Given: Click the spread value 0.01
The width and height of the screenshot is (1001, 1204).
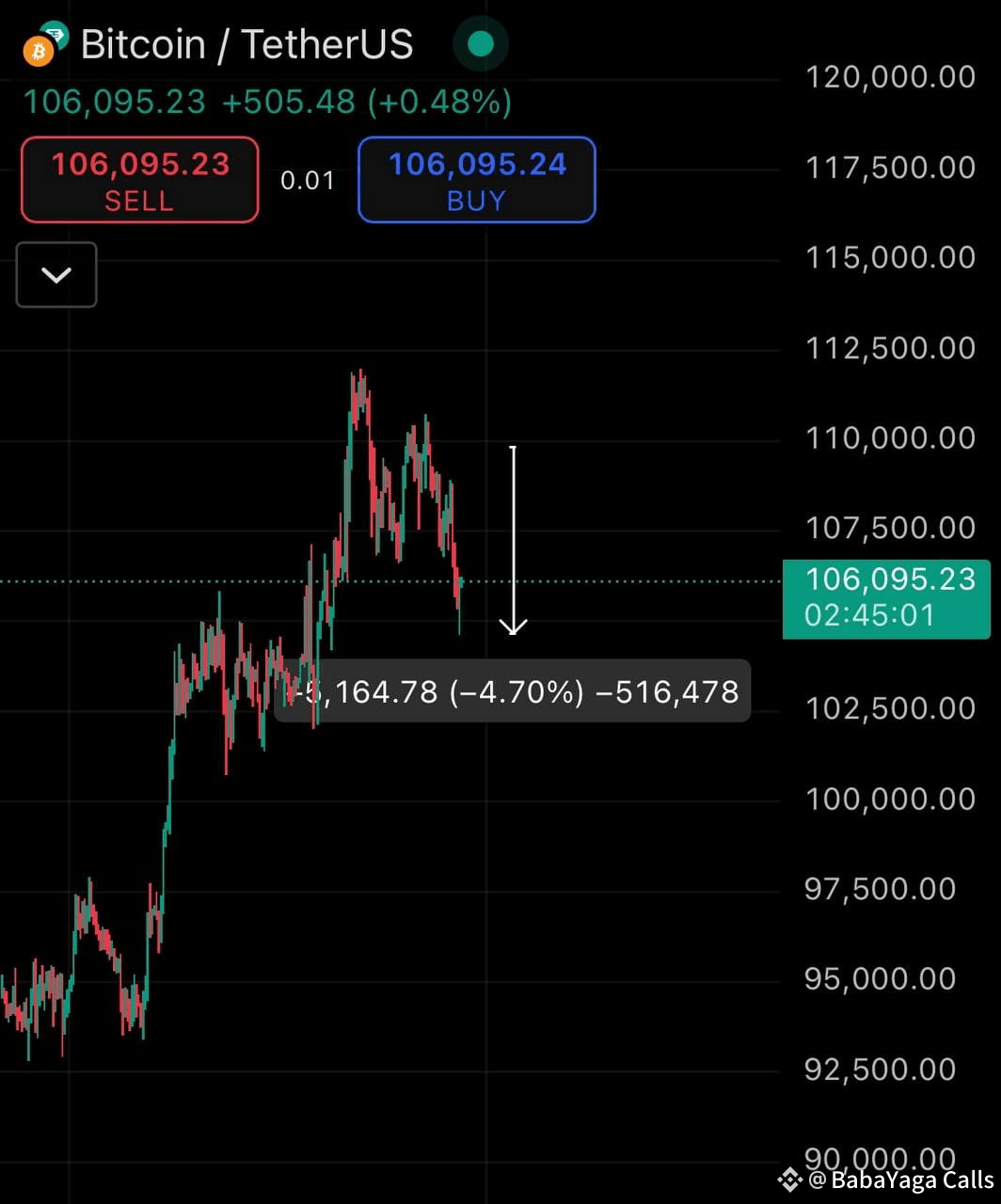Looking at the screenshot, I should point(307,180).
